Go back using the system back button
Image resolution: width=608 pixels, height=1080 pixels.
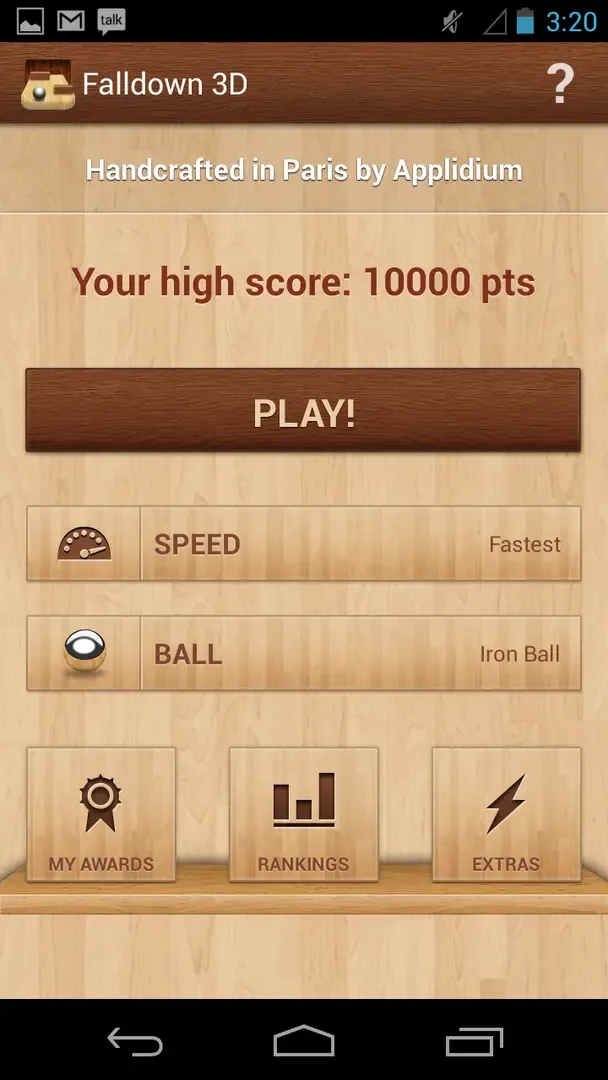click(135, 1041)
